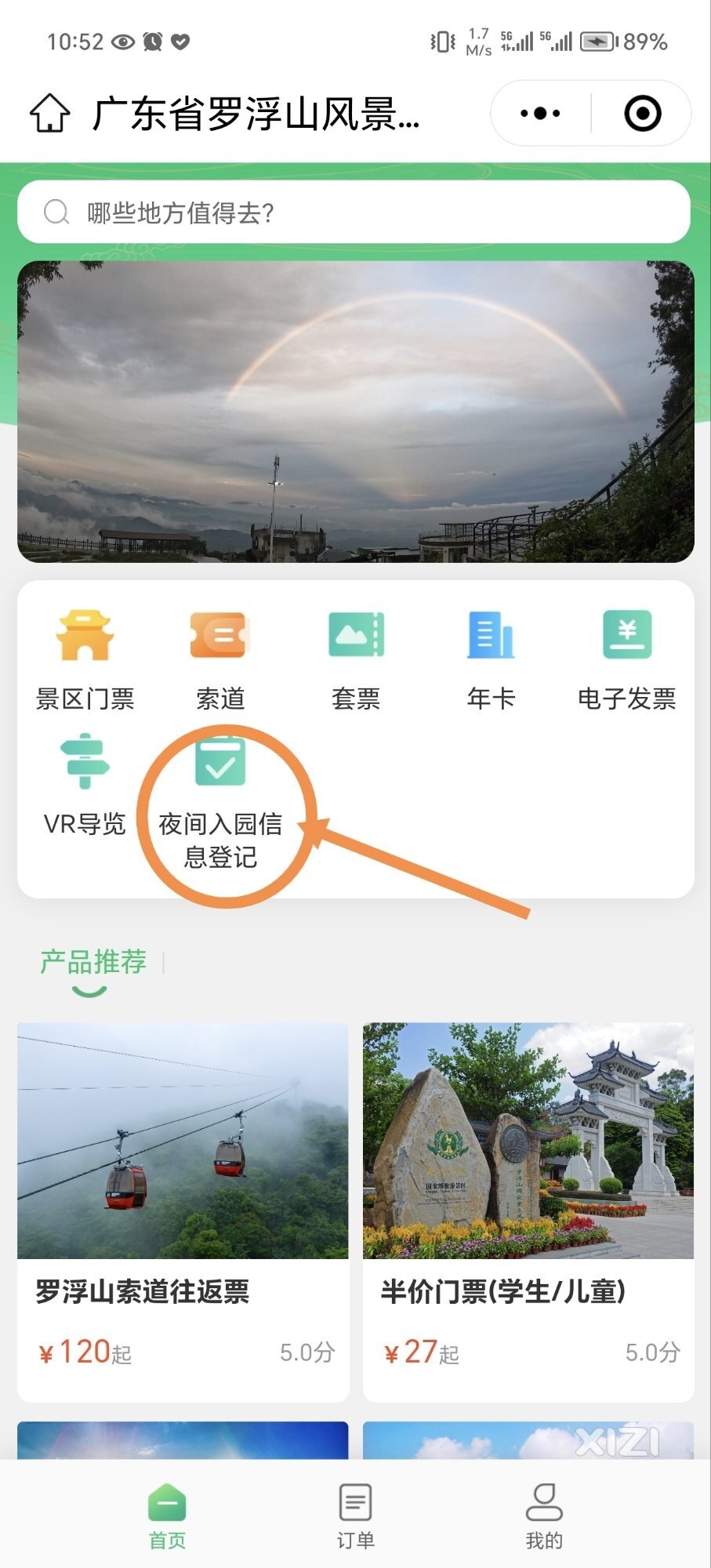
Task: Open 电子发票 e-invoice
Action: [x=626, y=659]
